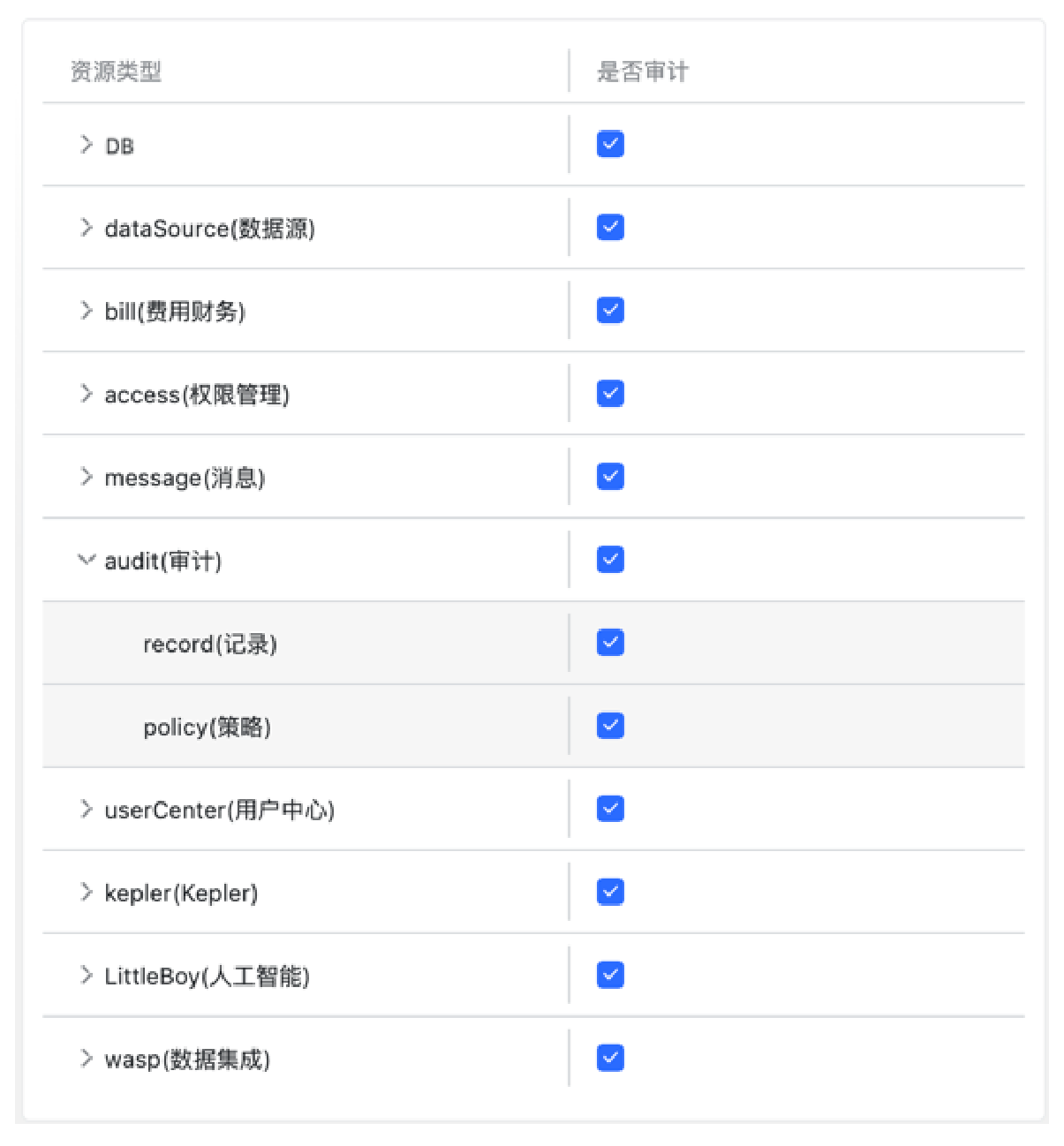Uncheck the audit checkbox for DB
The width and height of the screenshot is (1064, 1146).
tap(608, 144)
